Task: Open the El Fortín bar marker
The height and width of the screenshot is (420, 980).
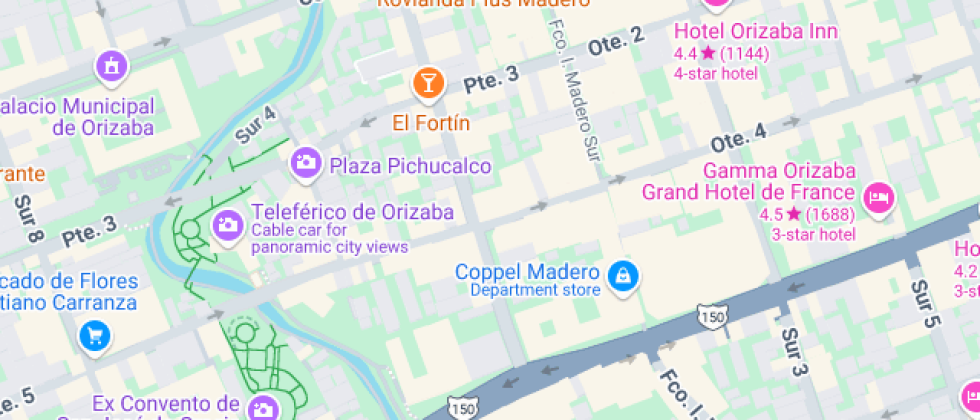Action: point(428,83)
